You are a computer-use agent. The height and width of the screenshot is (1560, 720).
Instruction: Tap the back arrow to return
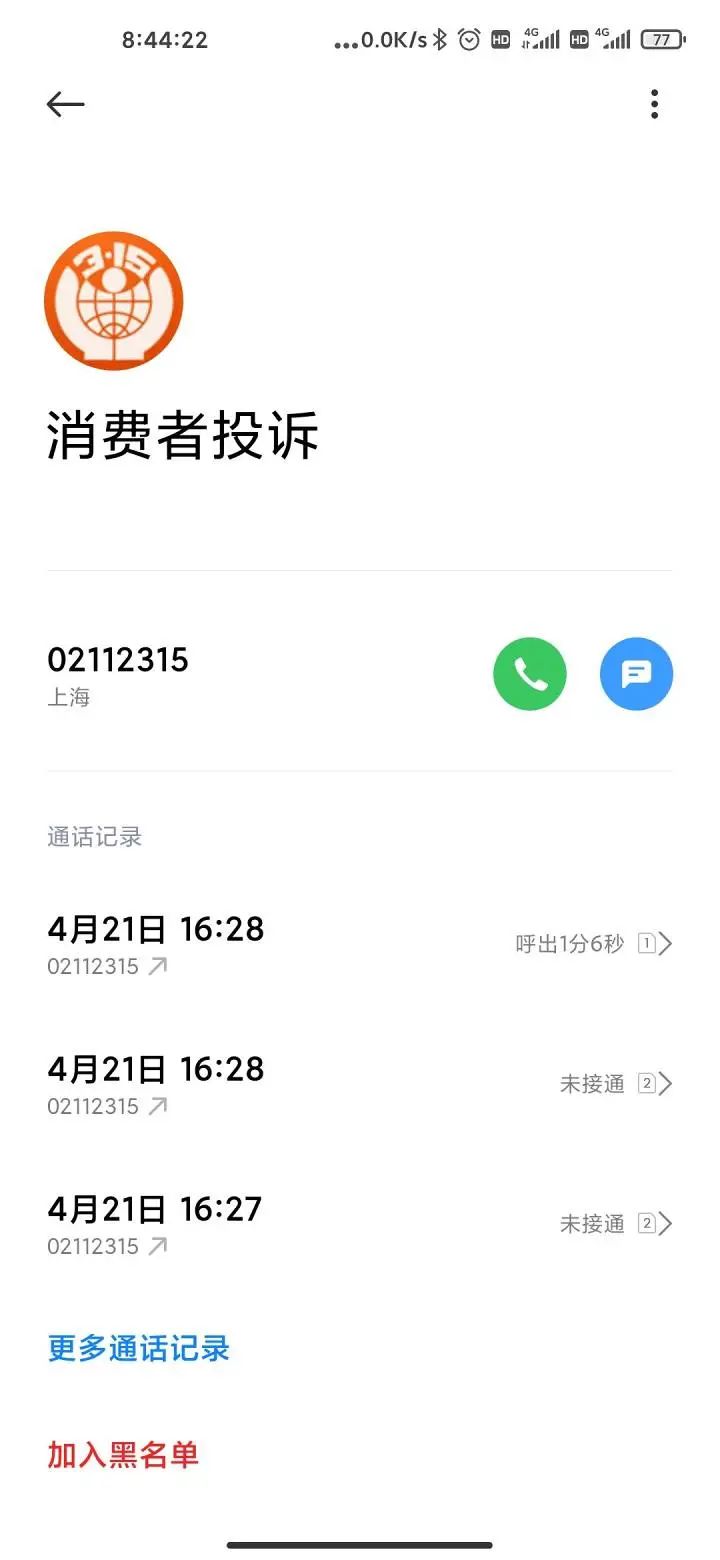[x=64, y=104]
